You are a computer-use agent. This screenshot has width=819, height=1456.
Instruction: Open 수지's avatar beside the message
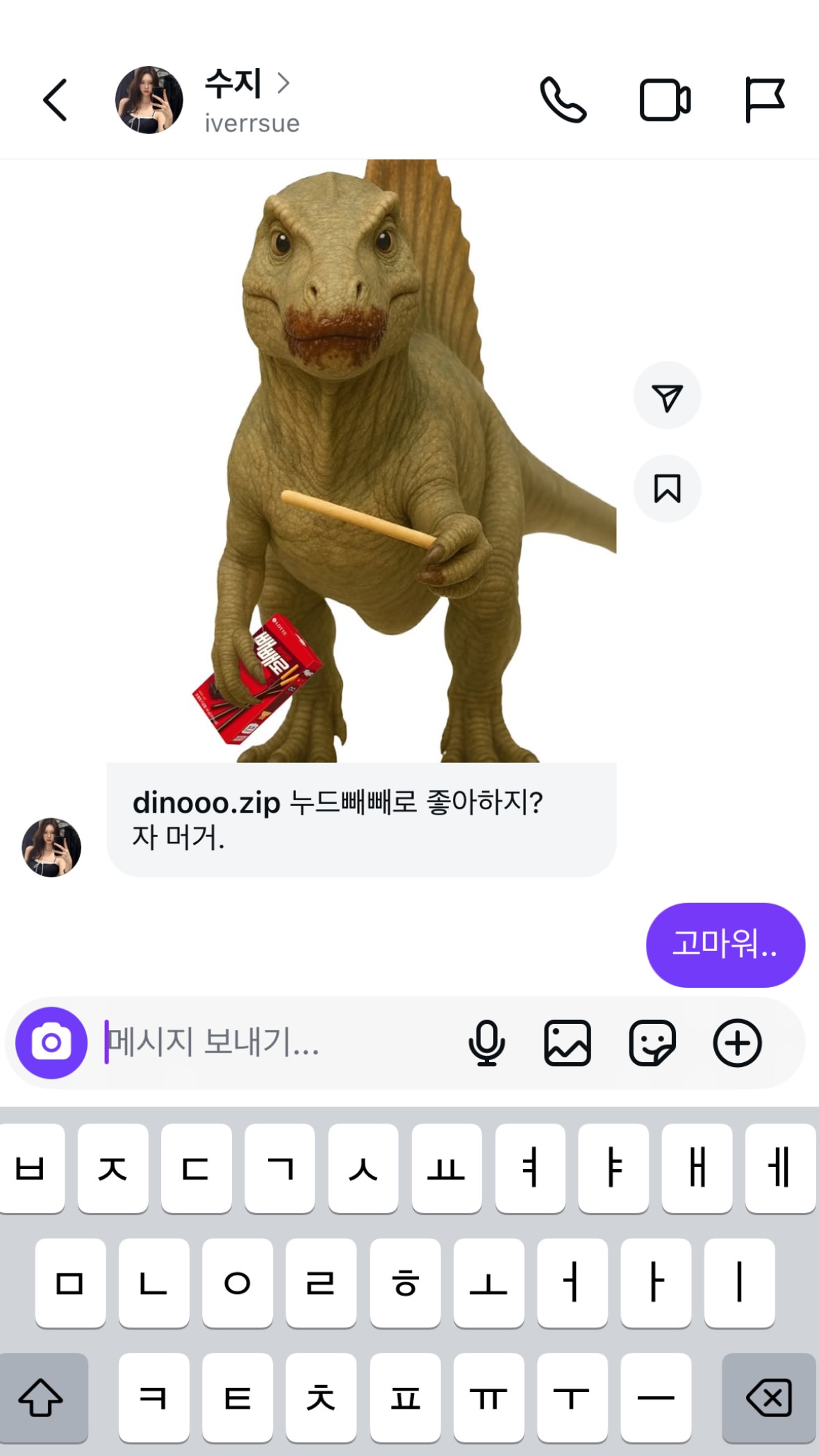point(51,847)
